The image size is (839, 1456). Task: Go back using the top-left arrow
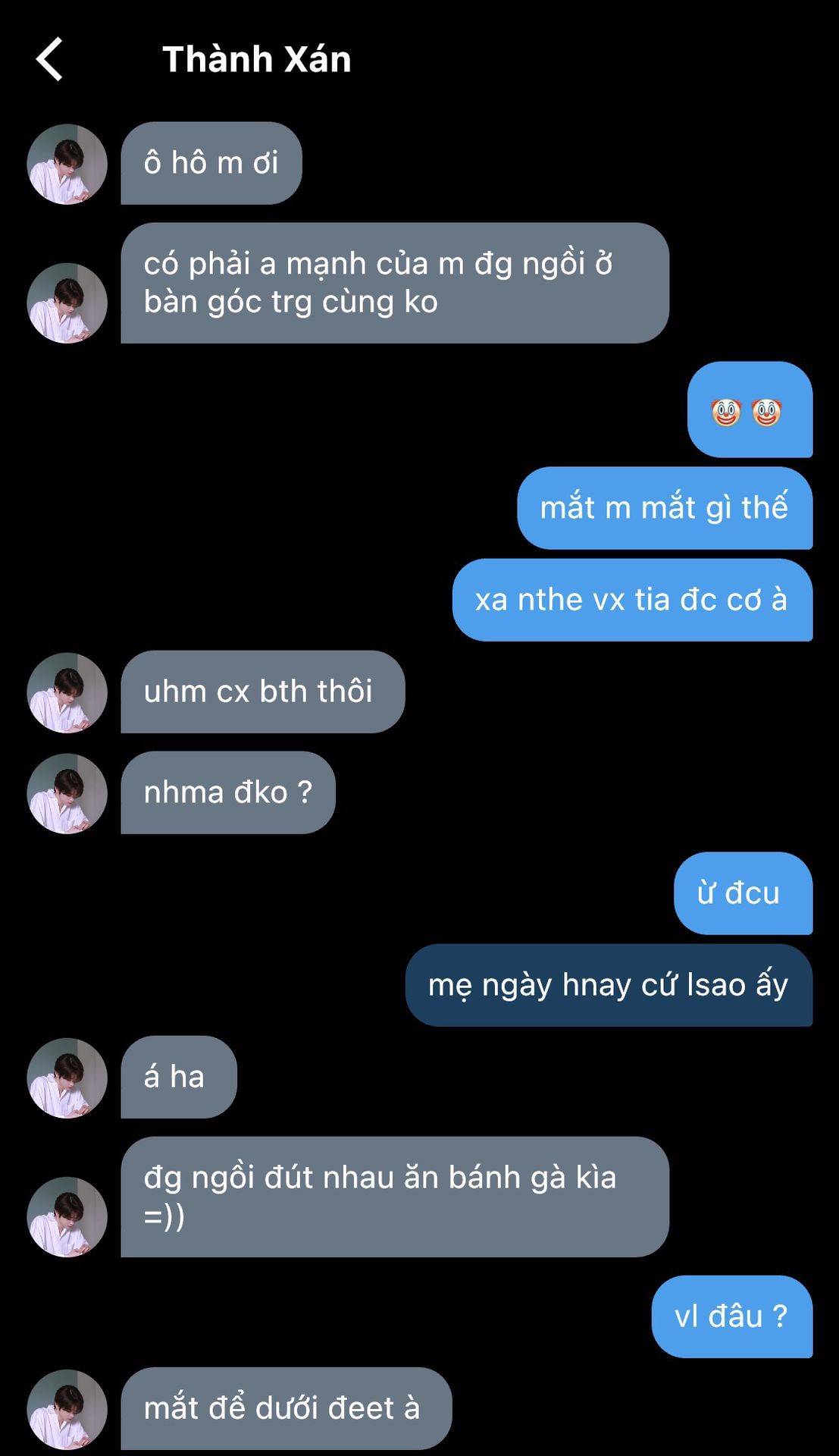(x=50, y=59)
